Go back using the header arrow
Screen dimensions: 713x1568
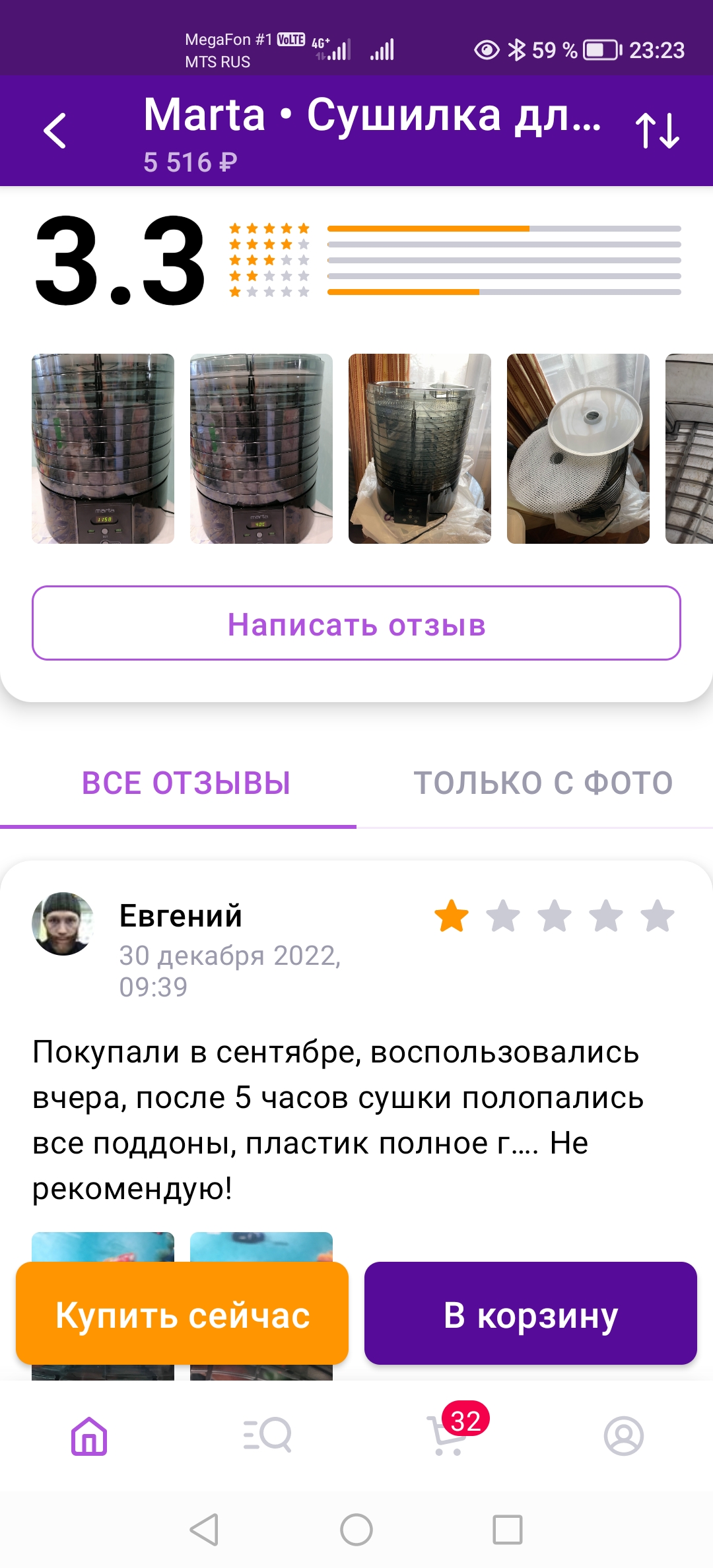tap(55, 131)
